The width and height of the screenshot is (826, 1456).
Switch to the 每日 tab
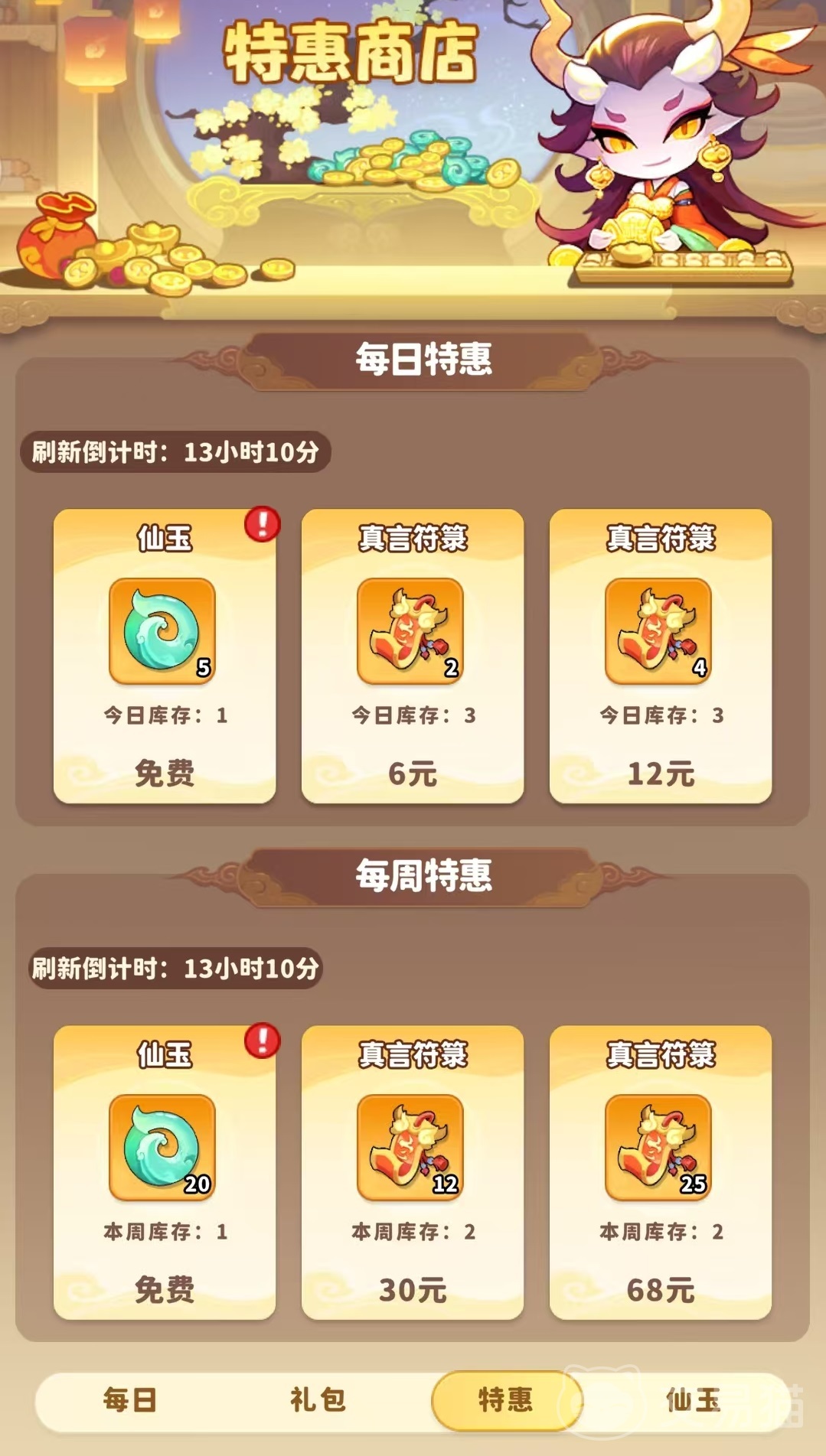[x=130, y=1400]
